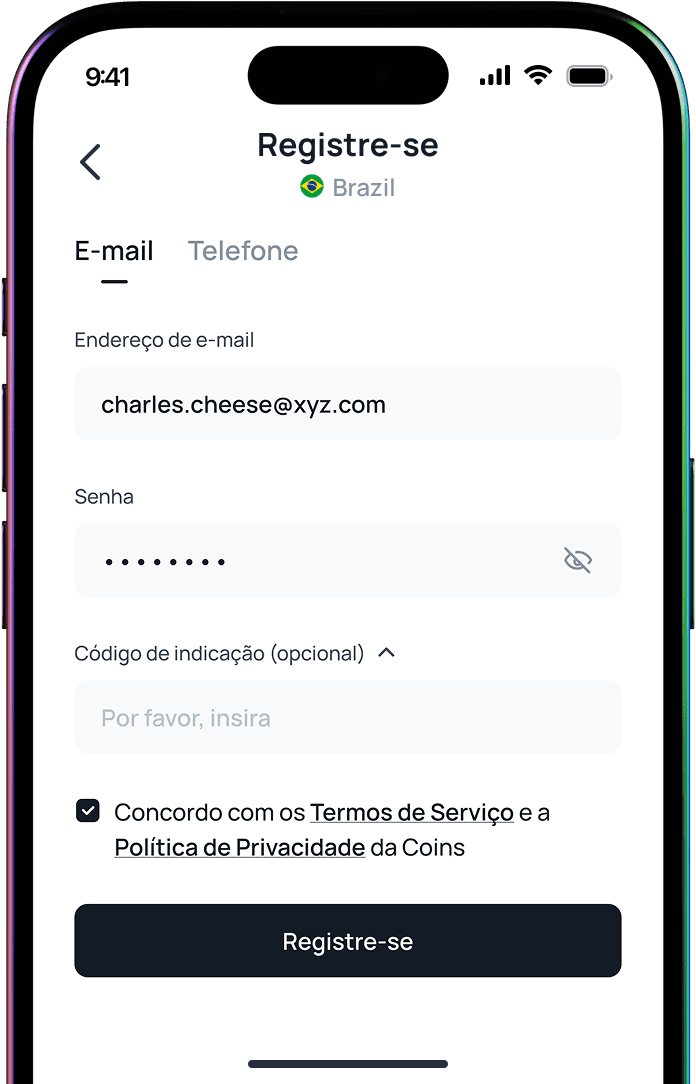Open the Política de Privacidade link
696x1084 pixels.
239,848
